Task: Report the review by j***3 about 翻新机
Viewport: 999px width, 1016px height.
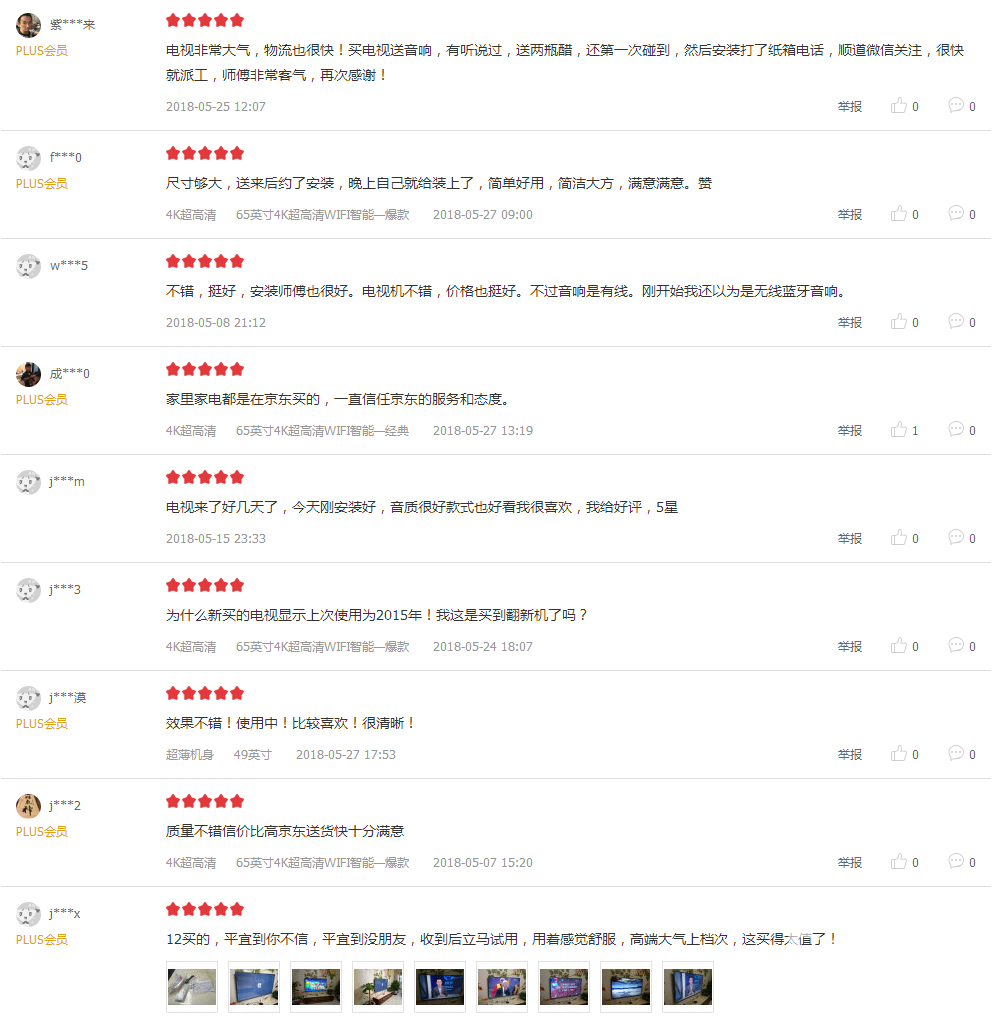Action: point(849,646)
